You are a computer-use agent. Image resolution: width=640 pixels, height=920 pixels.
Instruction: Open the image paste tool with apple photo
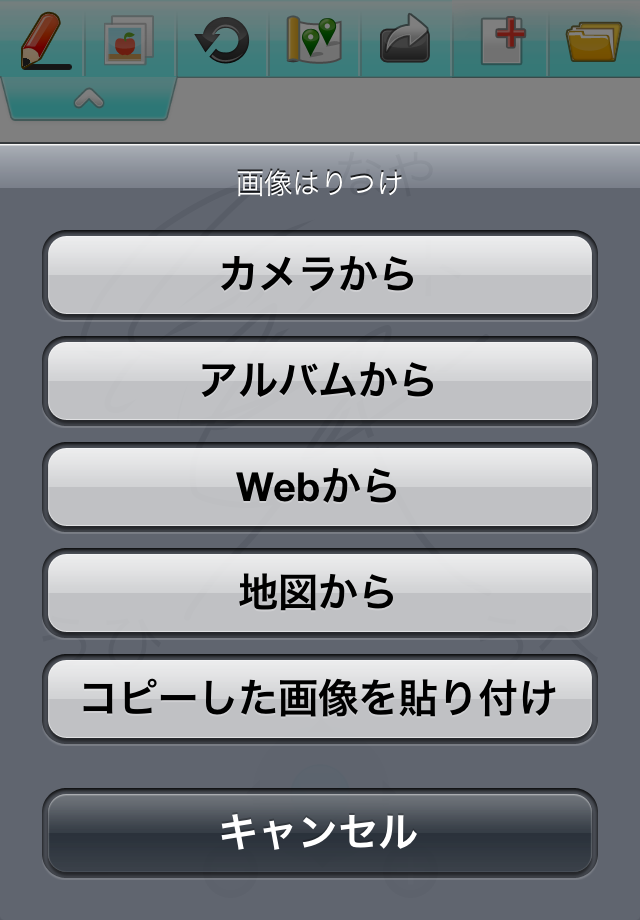pyautogui.click(x=130, y=40)
